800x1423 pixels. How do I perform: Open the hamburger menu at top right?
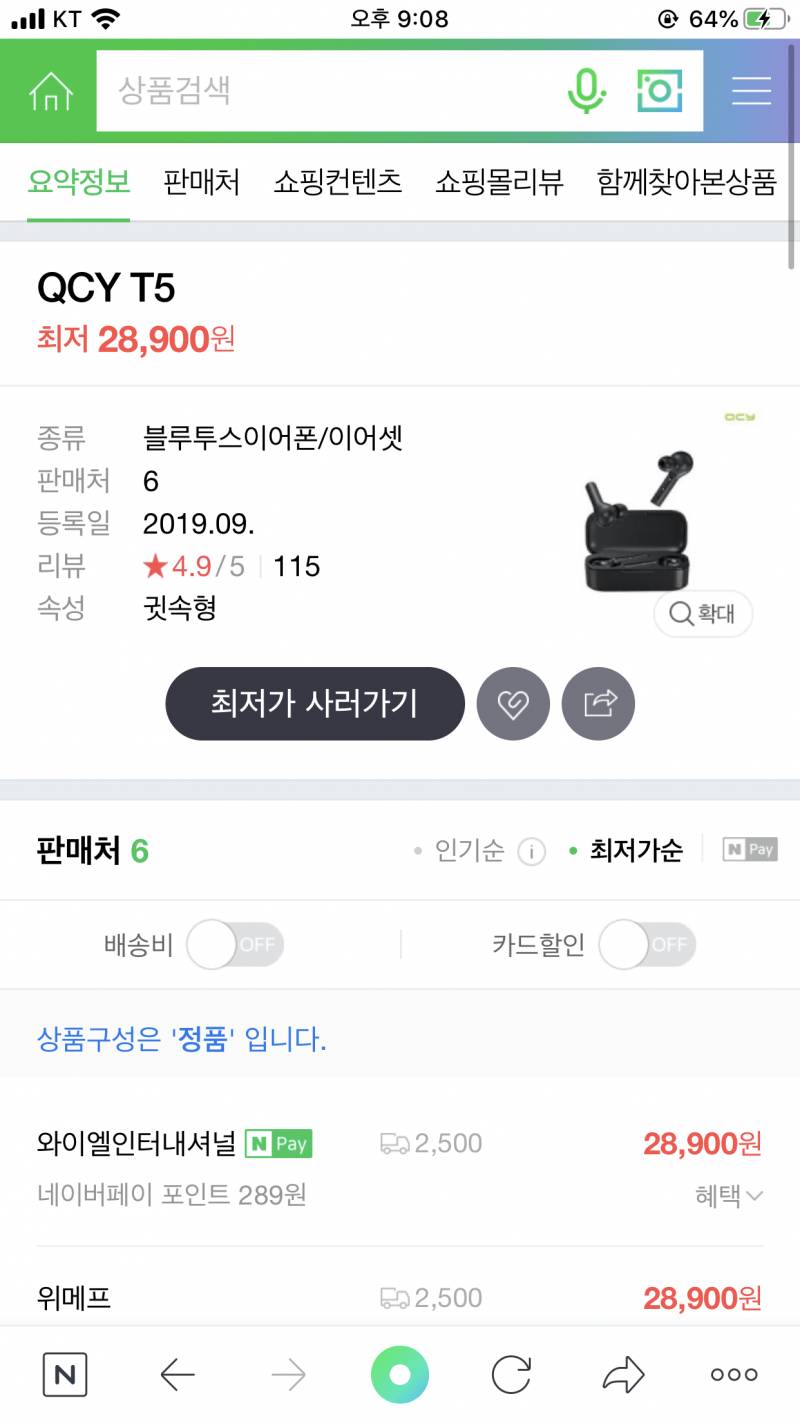click(751, 91)
